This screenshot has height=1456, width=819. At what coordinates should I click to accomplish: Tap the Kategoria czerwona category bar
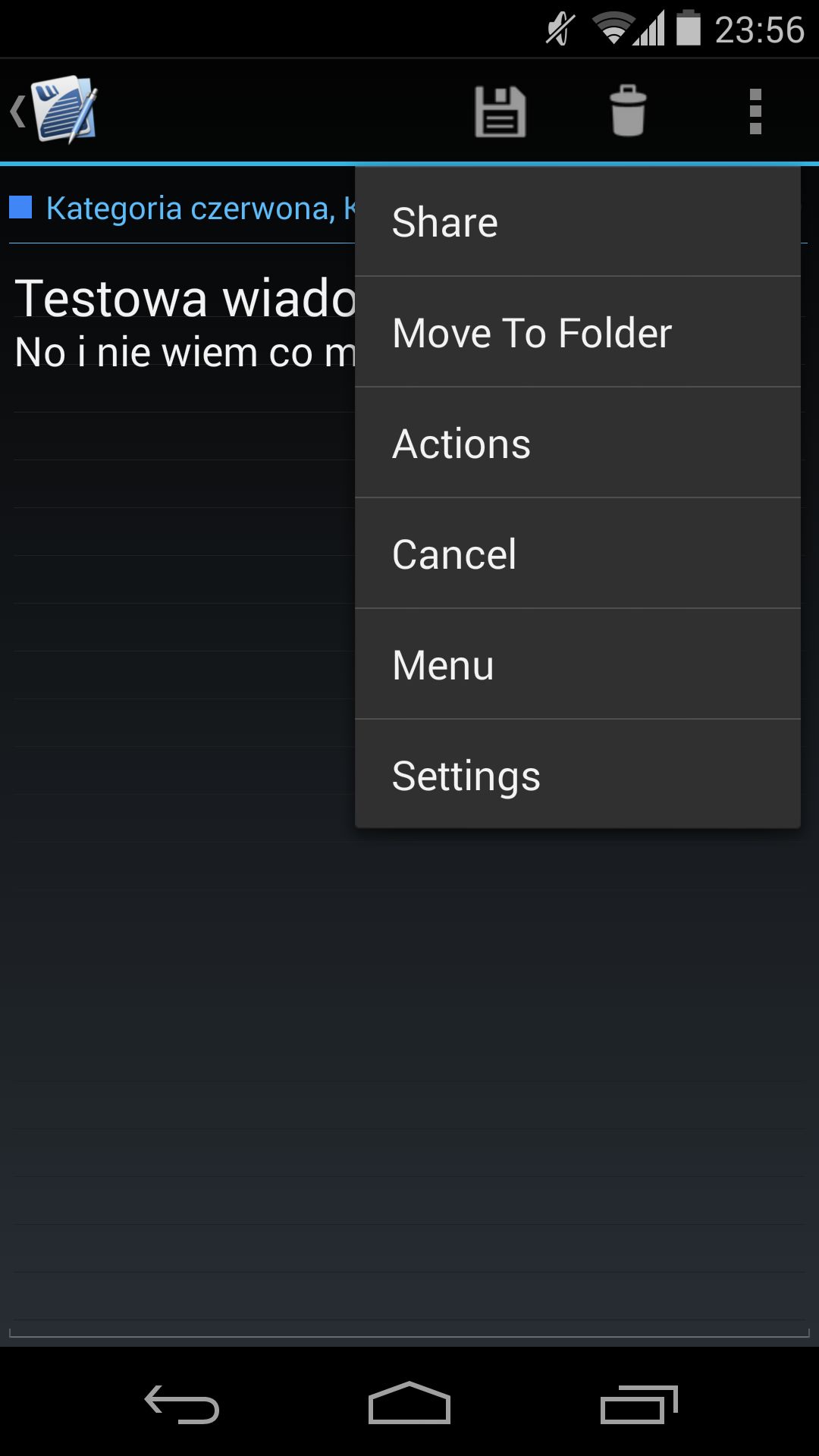click(x=182, y=208)
